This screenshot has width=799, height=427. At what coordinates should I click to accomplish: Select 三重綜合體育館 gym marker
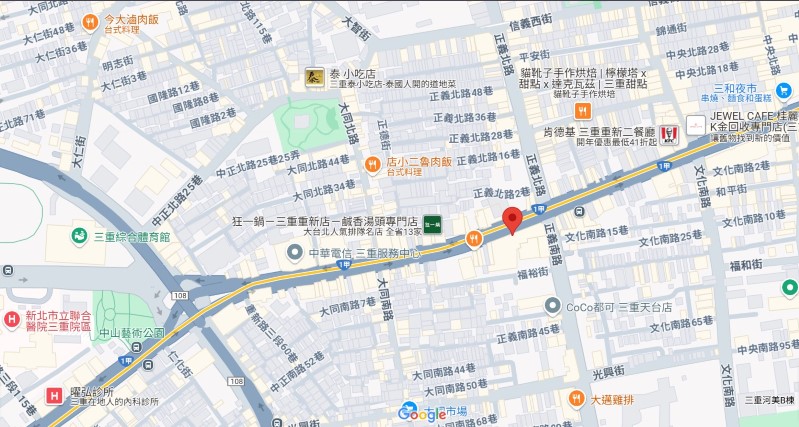click(x=79, y=236)
